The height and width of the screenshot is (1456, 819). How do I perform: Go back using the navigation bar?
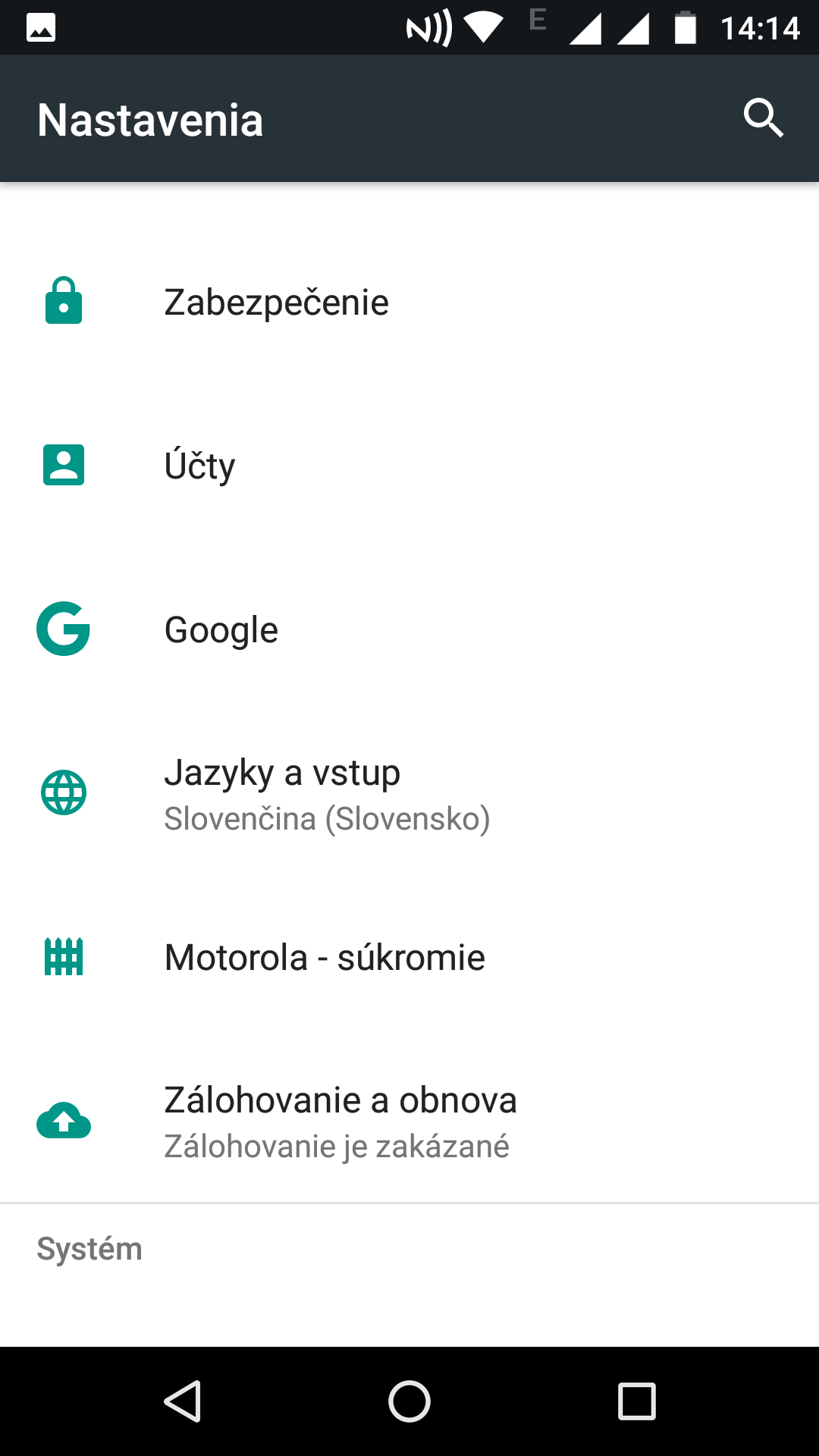pos(182,1401)
